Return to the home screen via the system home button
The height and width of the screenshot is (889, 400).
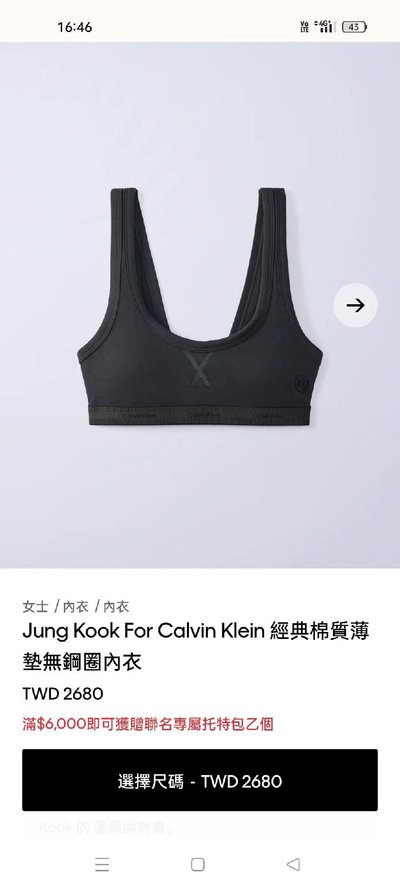pos(198,864)
